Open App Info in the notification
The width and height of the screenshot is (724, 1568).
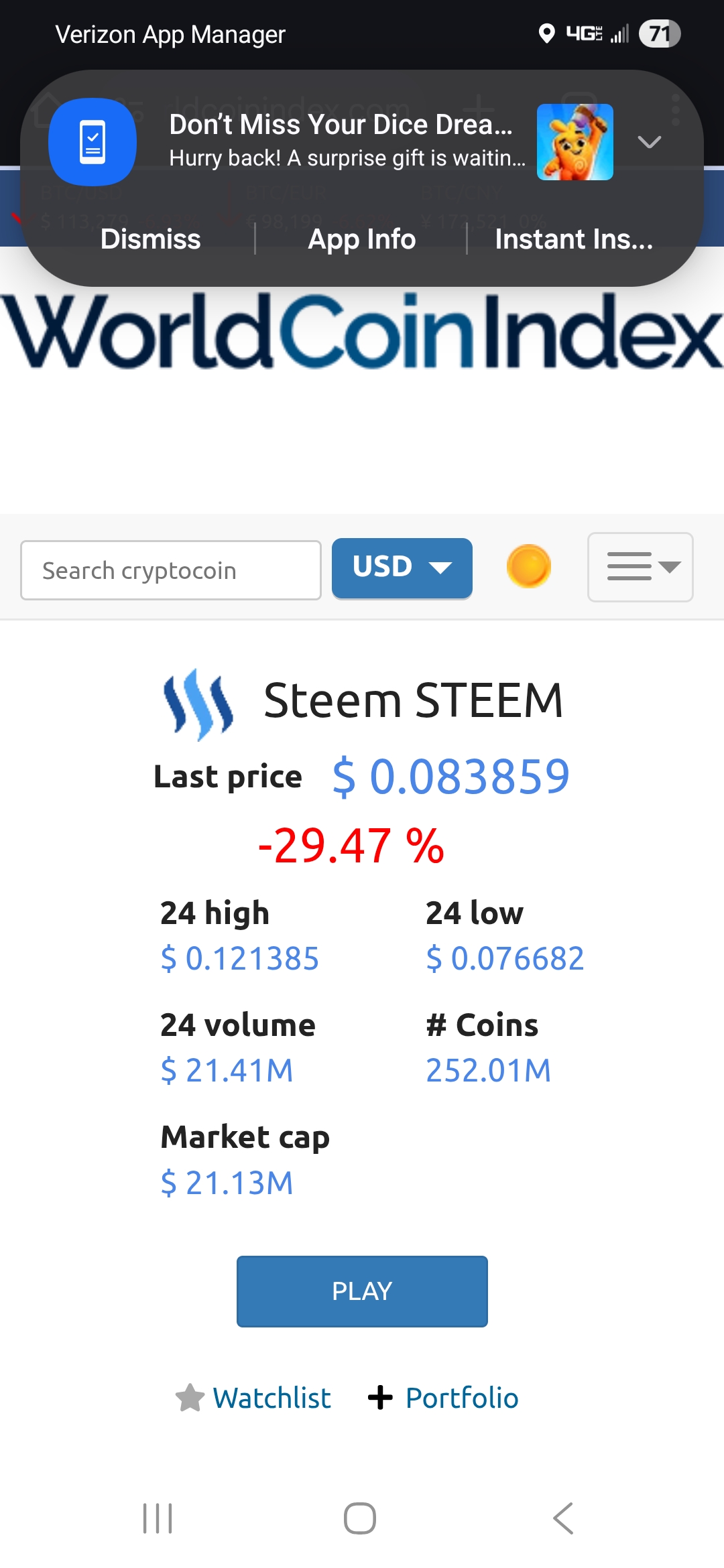tap(361, 239)
